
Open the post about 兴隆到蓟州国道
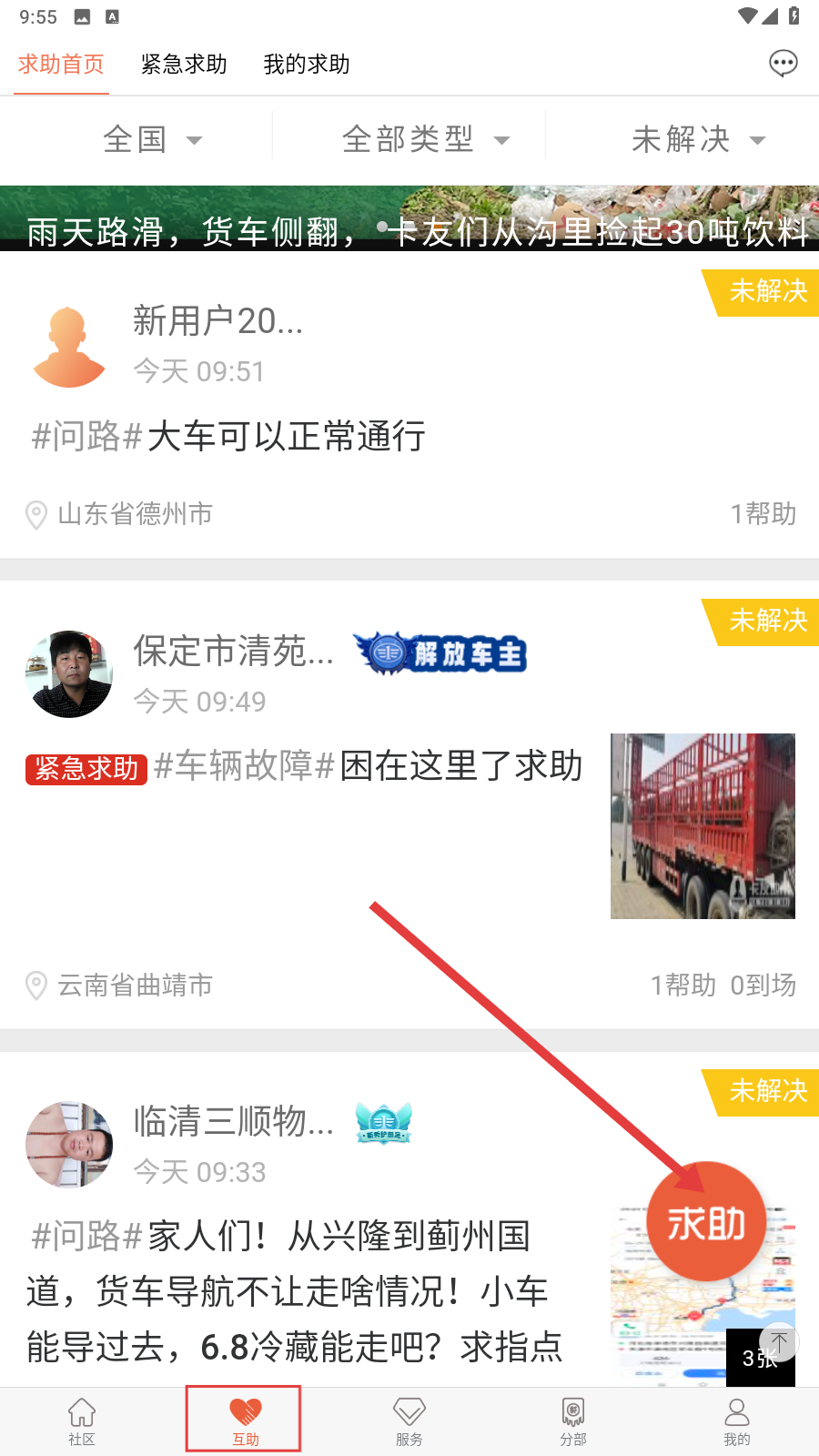(291, 1290)
